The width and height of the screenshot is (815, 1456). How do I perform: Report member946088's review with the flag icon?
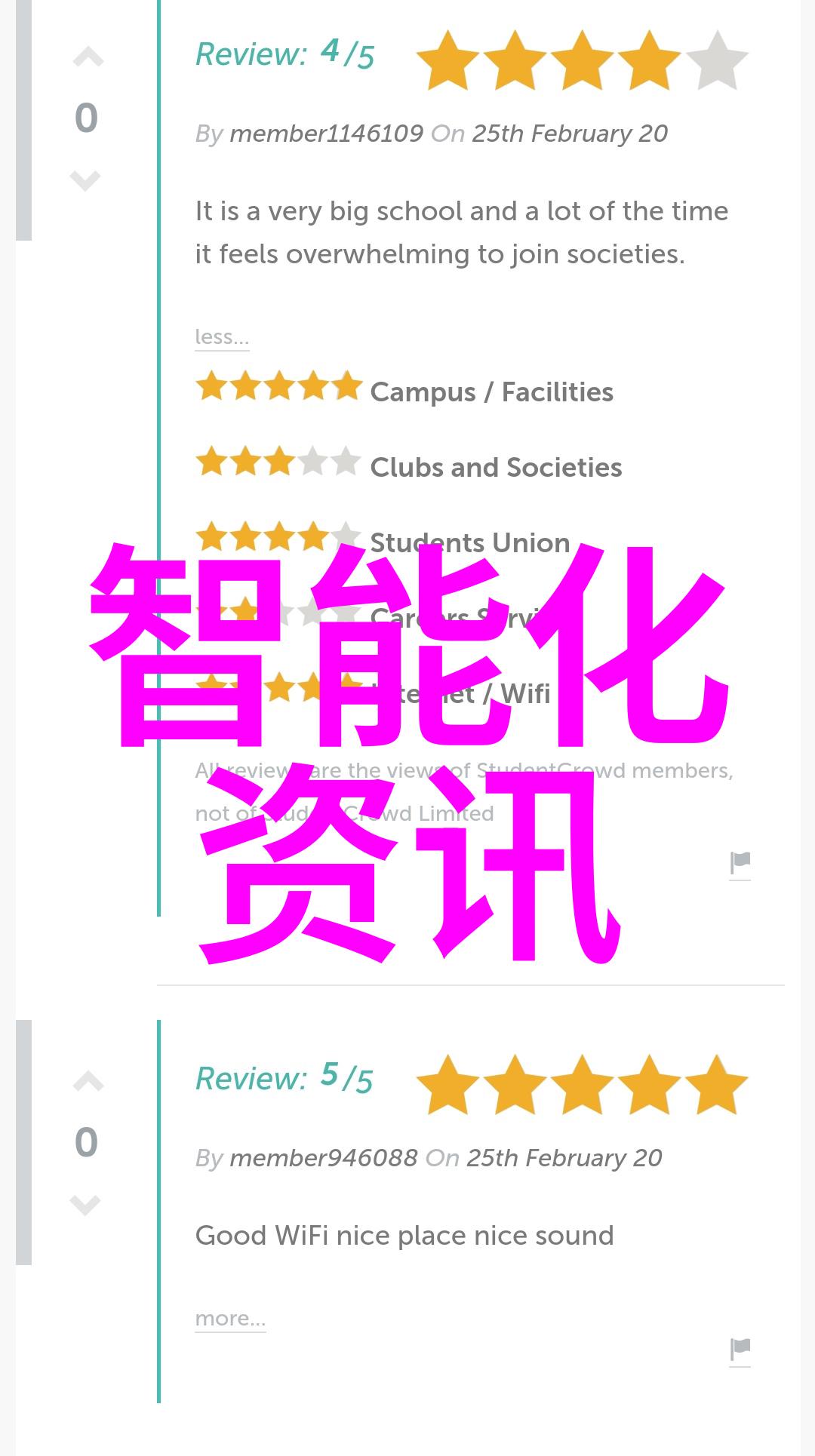click(x=740, y=1349)
